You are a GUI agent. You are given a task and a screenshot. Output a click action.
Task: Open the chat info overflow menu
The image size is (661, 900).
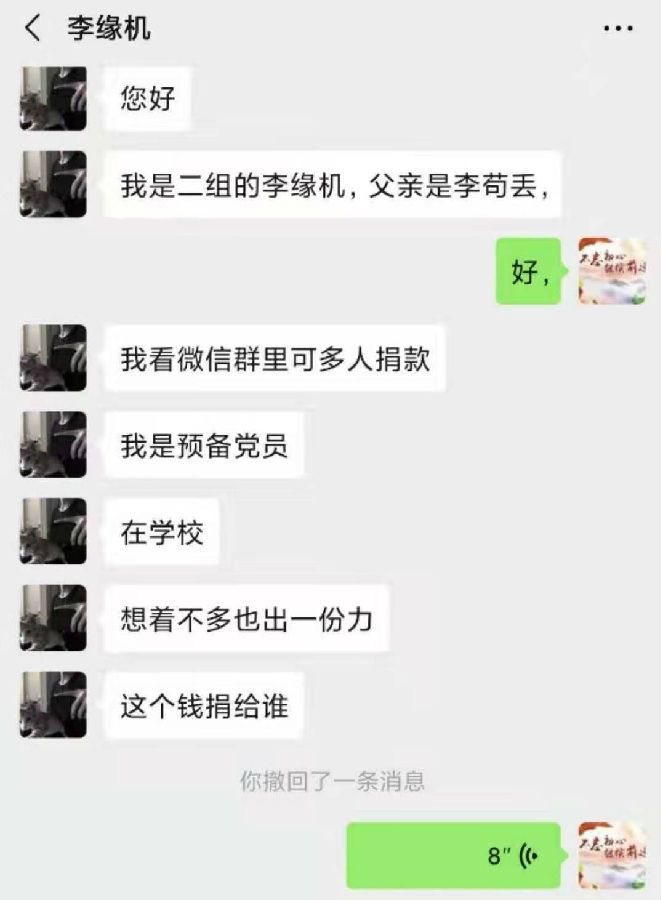point(618,28)
